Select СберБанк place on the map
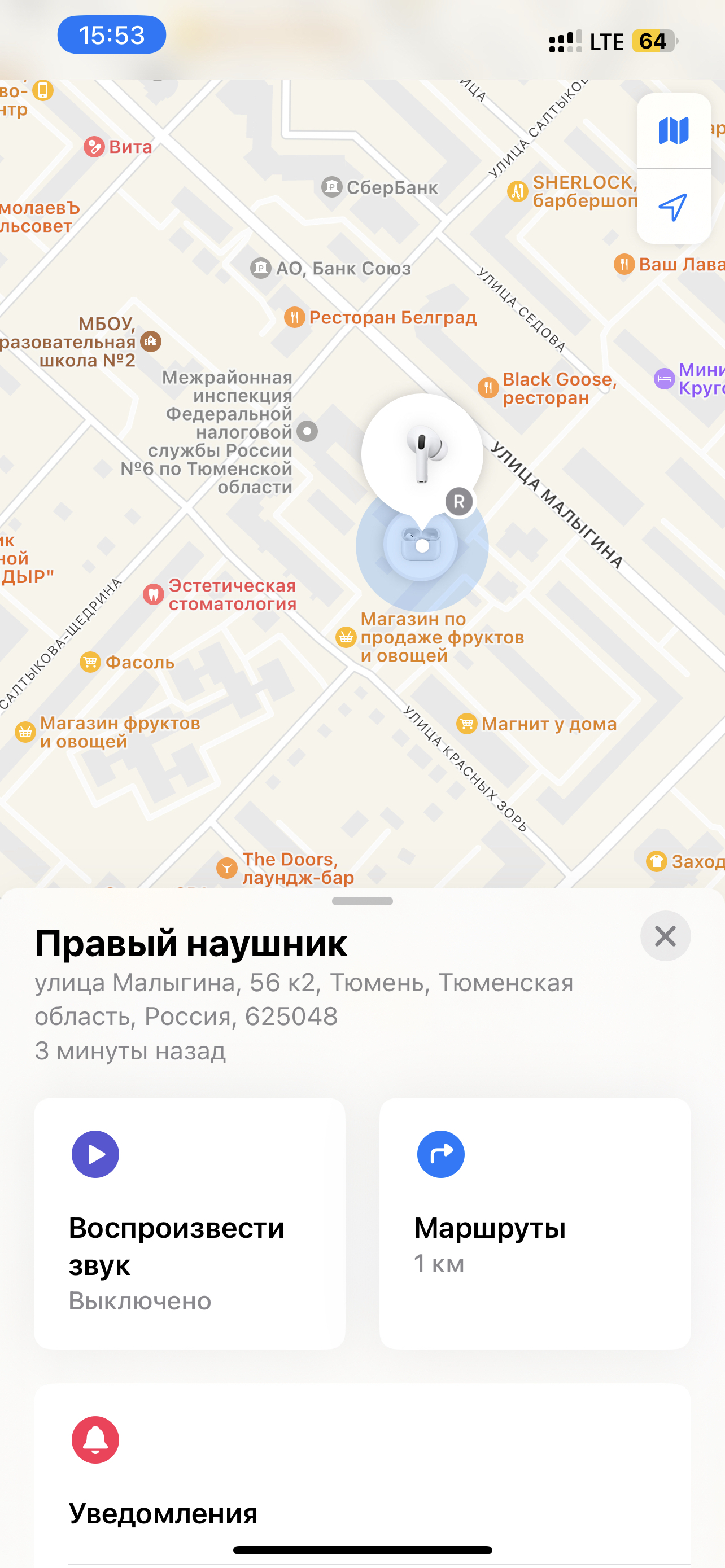Viewport: 725px width, 1568px height. 381,187
